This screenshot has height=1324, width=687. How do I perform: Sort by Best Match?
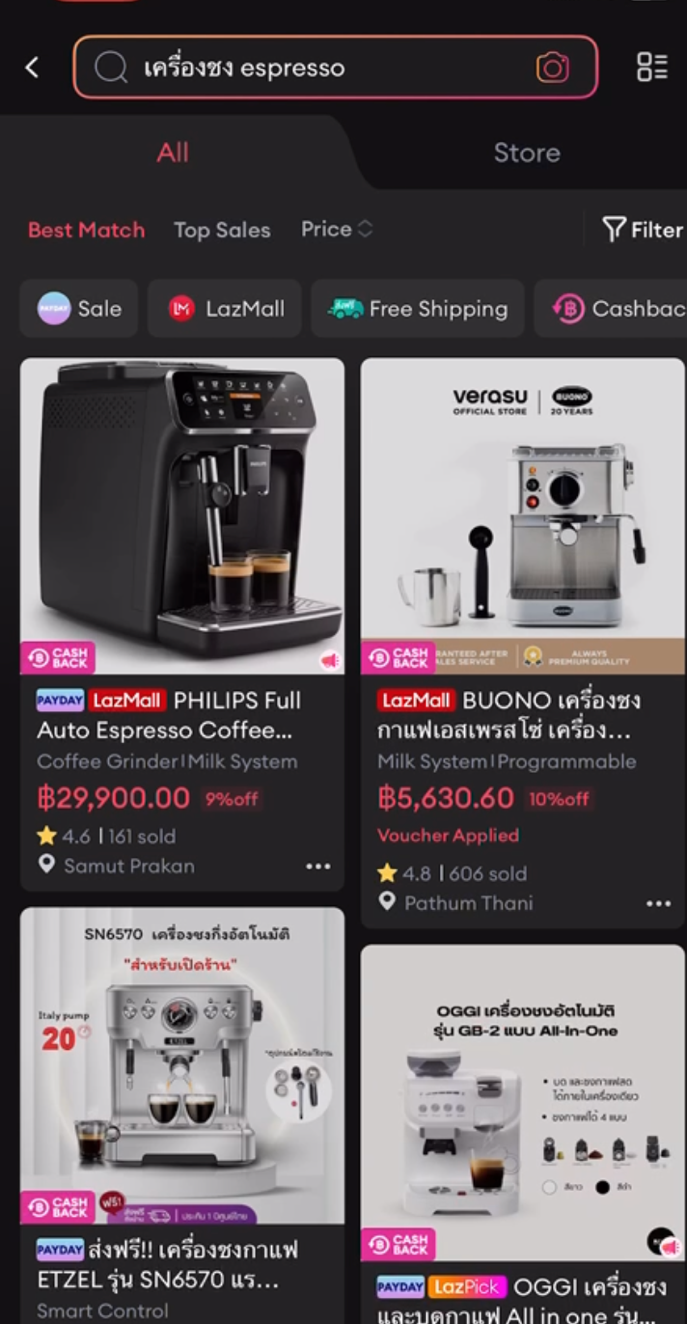(86, 230)
